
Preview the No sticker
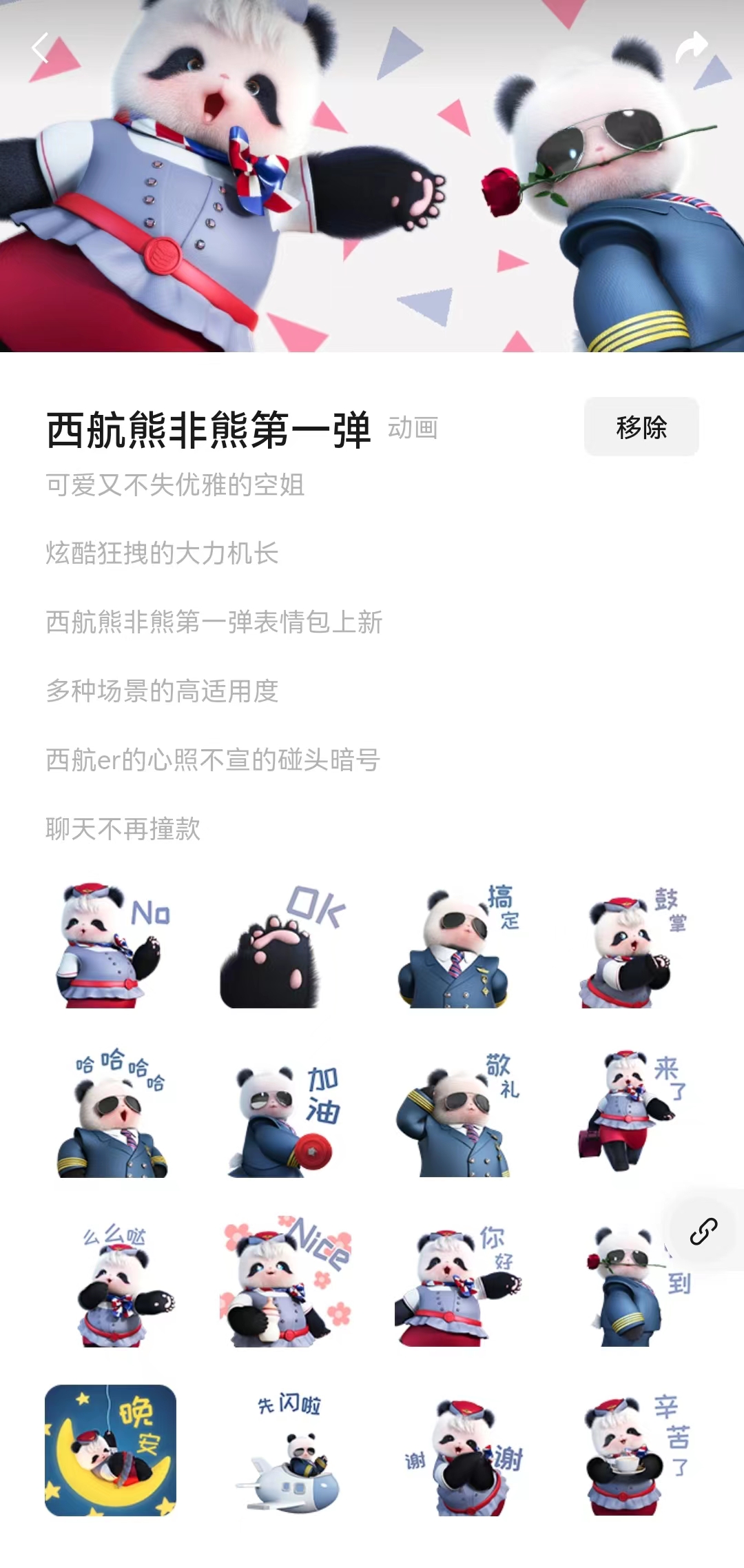(111, 946)
